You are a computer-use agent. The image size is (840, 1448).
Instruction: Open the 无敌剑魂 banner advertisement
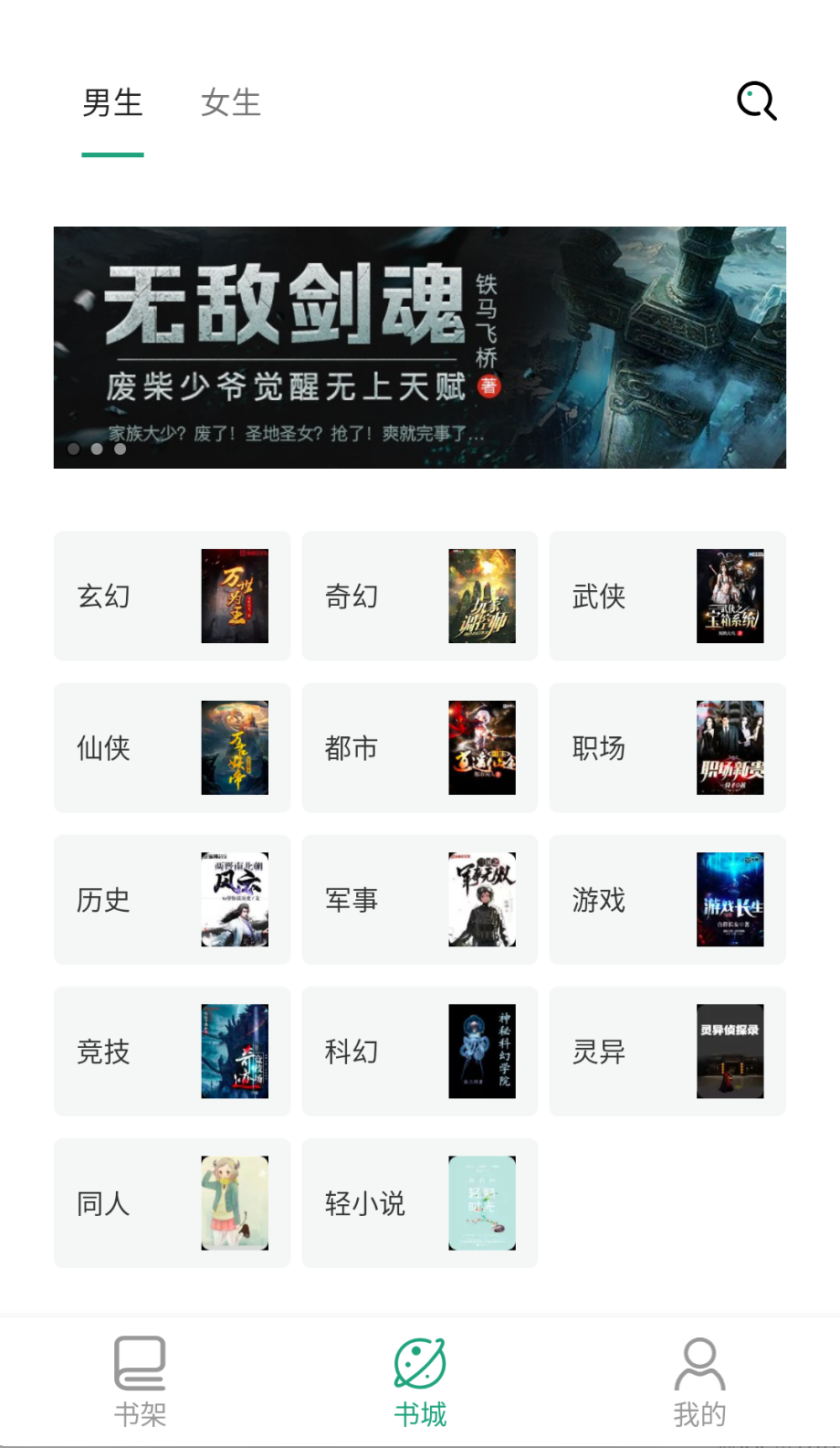(419, 348)
